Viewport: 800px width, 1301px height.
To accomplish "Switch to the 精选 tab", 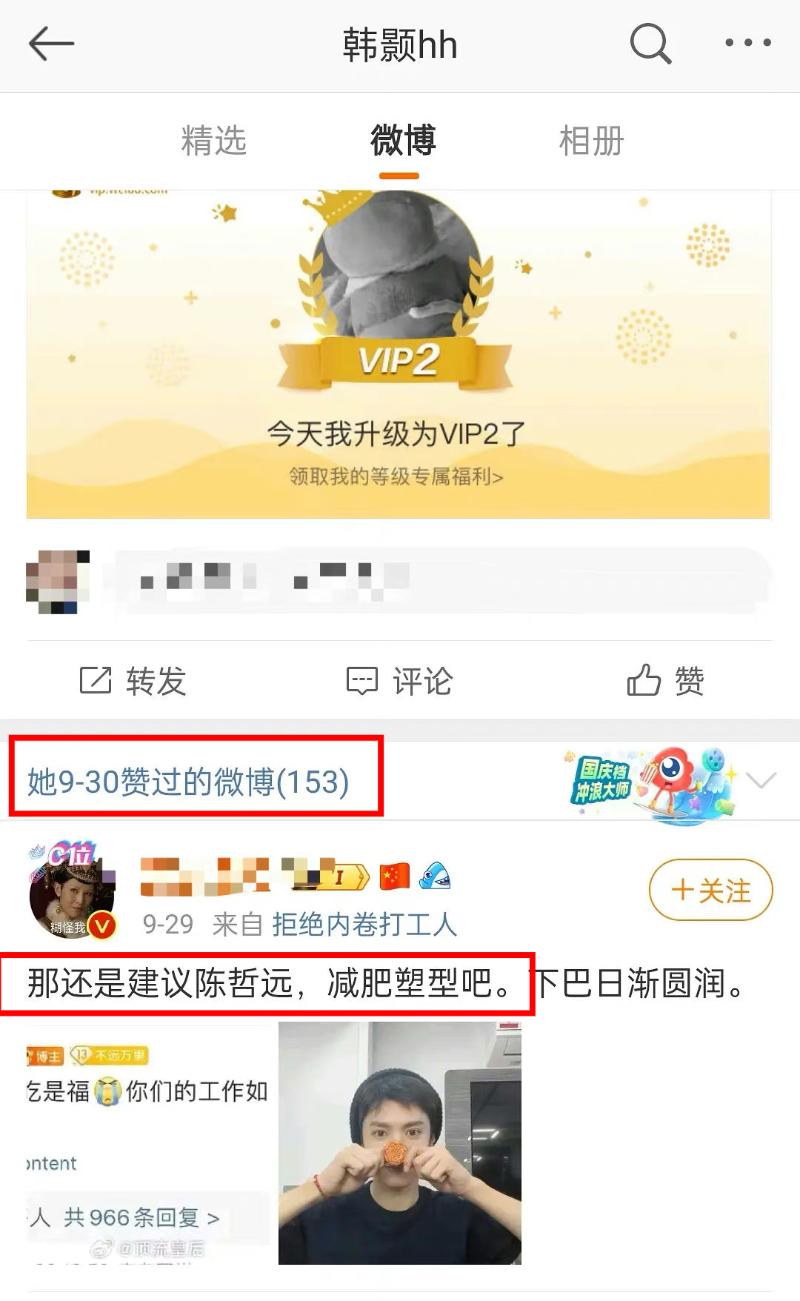I will click(x=213, y=141).
